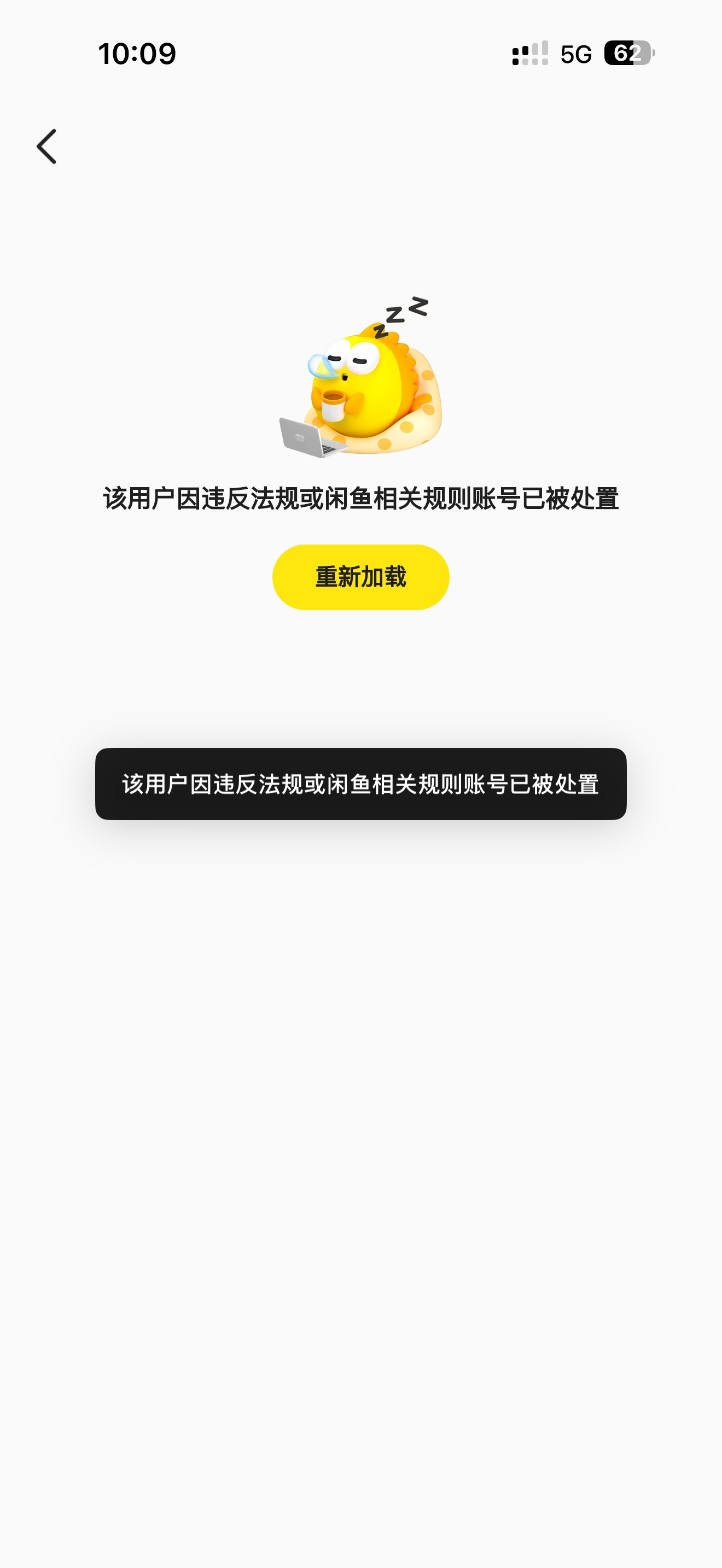722x1568 pixels.
Task: Tap the yellow 重新加载 button
Action: click(x=360, y=576)
